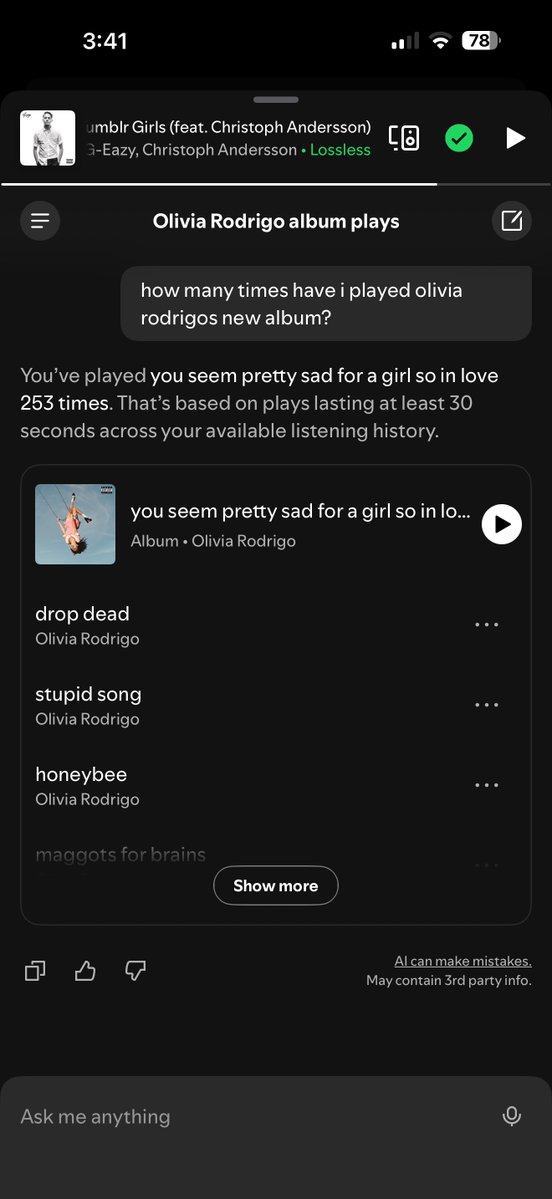Activate the microphone for voice input
The image size is (552, 1199).
(511, 1116)
